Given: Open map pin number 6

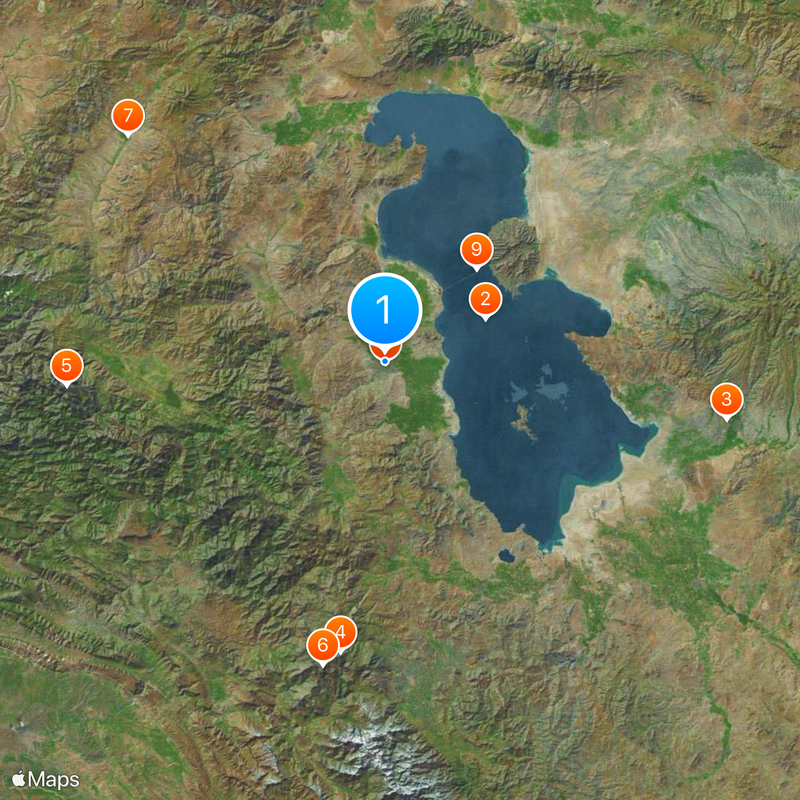Looking at the screenshot, I should coord(322,646).
